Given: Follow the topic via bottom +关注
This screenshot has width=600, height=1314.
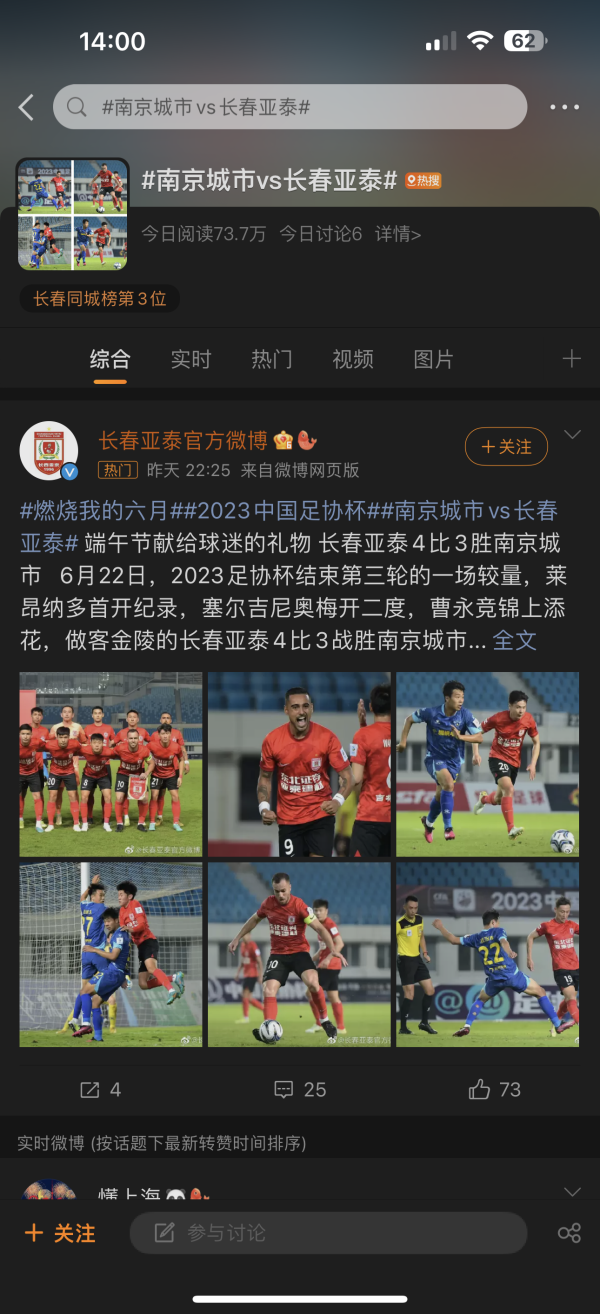Looking at the screenshot, I should point(60,1233).
